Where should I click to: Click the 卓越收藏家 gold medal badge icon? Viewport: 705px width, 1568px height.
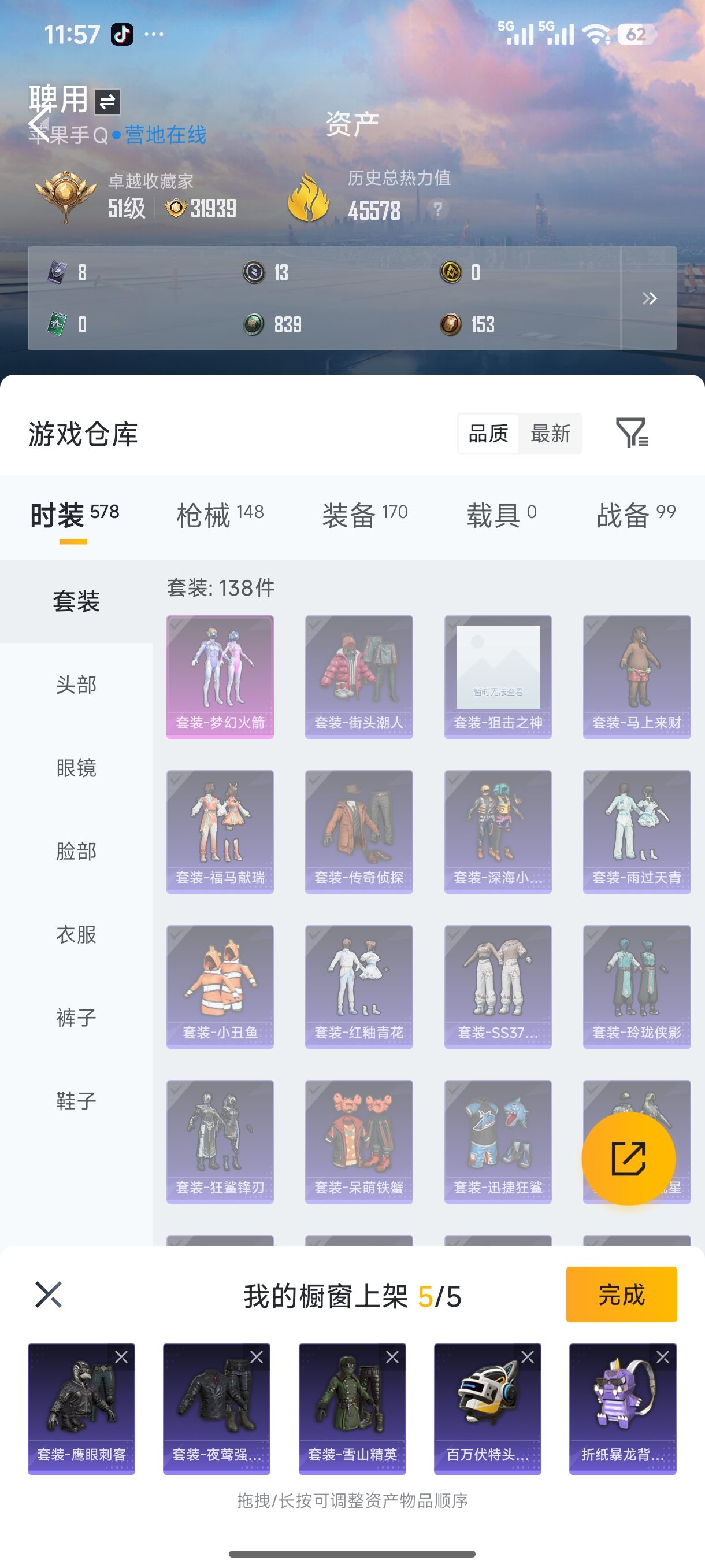click(65, 194)
